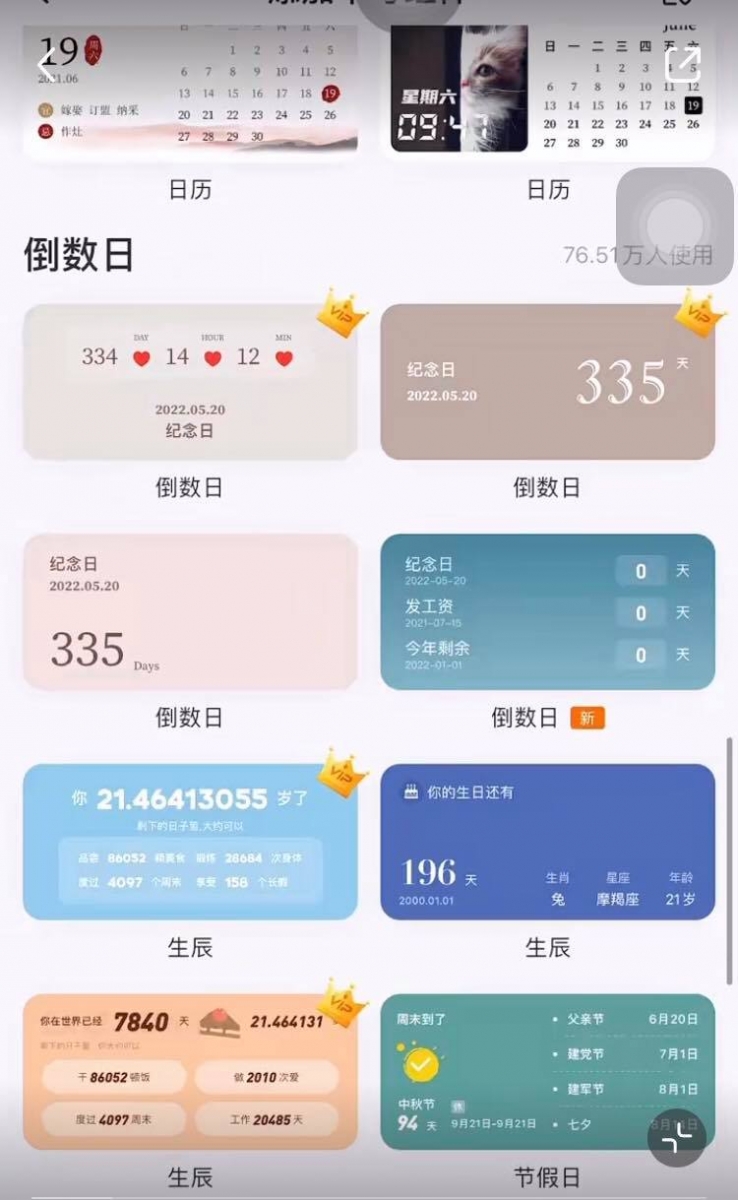738x1200 pixels.
Task: Select the hearts countdown widget showing 334 days
Action: (x=190, y=382)
